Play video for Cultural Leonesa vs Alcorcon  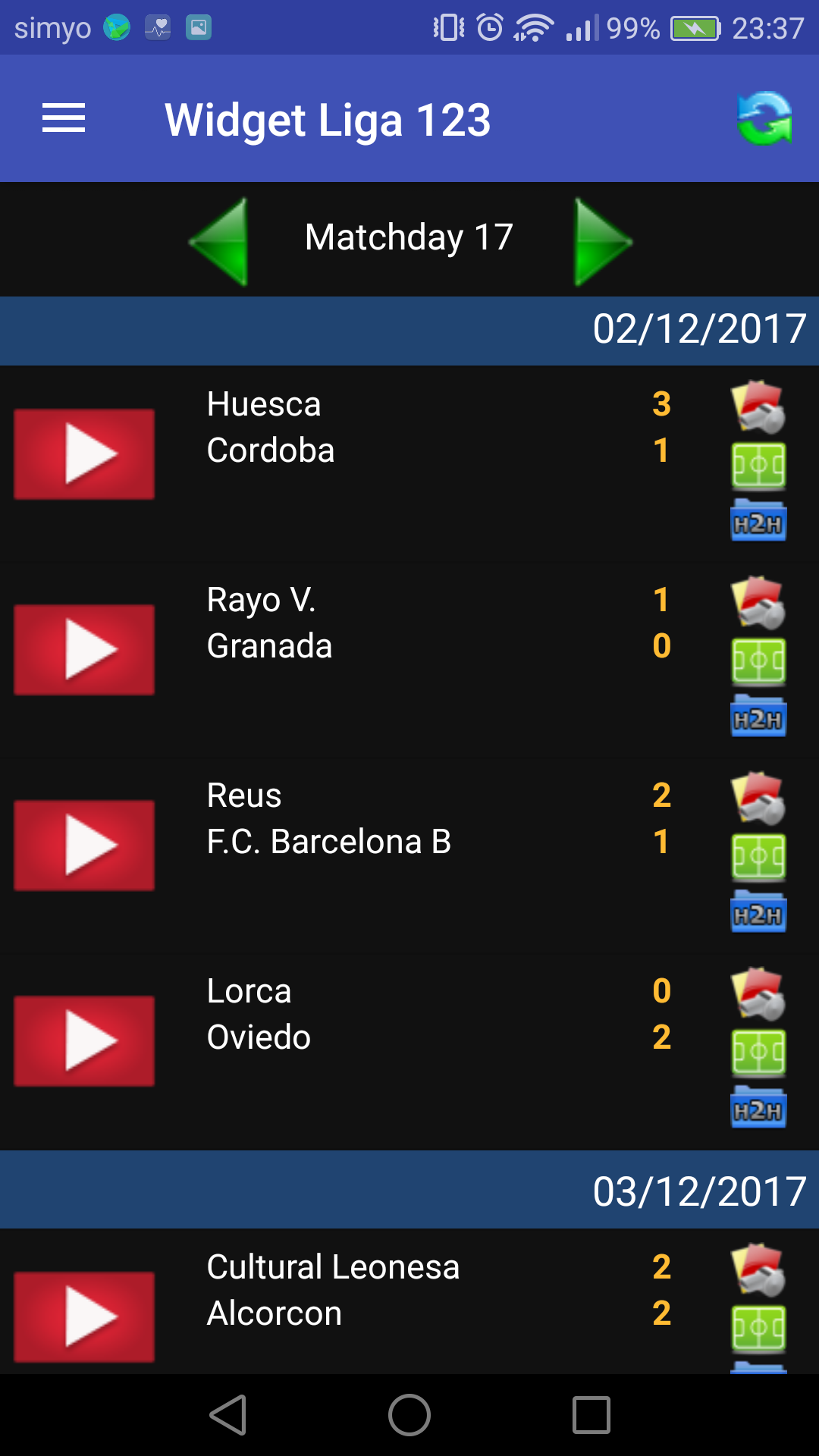[x=84, y=1317]
